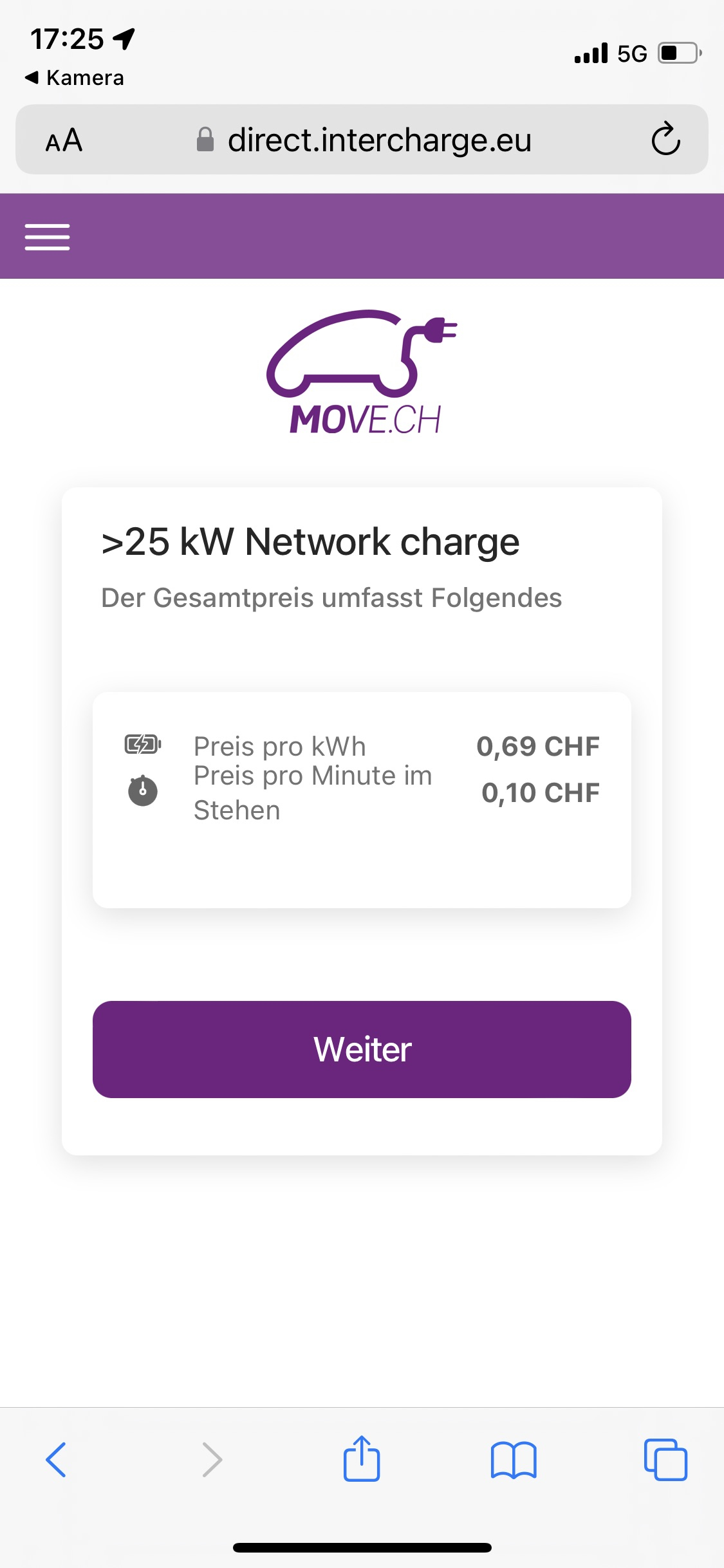Tap the Weiter button to continue
The width and height of the screenshot is (724, 1568).
pyautogui.click(x=362, y=1049)
